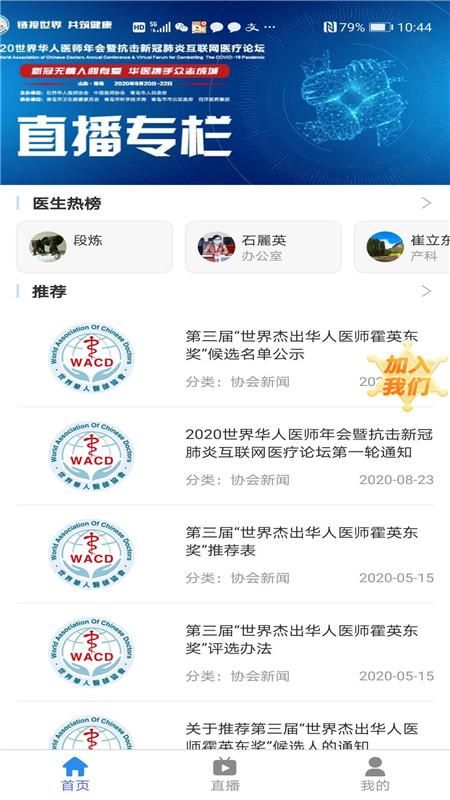Open the 2020世界华人医师年会第一轮通知 article
Image resolution: width=450 pixels, height=800 pixels.
(225, 456)
